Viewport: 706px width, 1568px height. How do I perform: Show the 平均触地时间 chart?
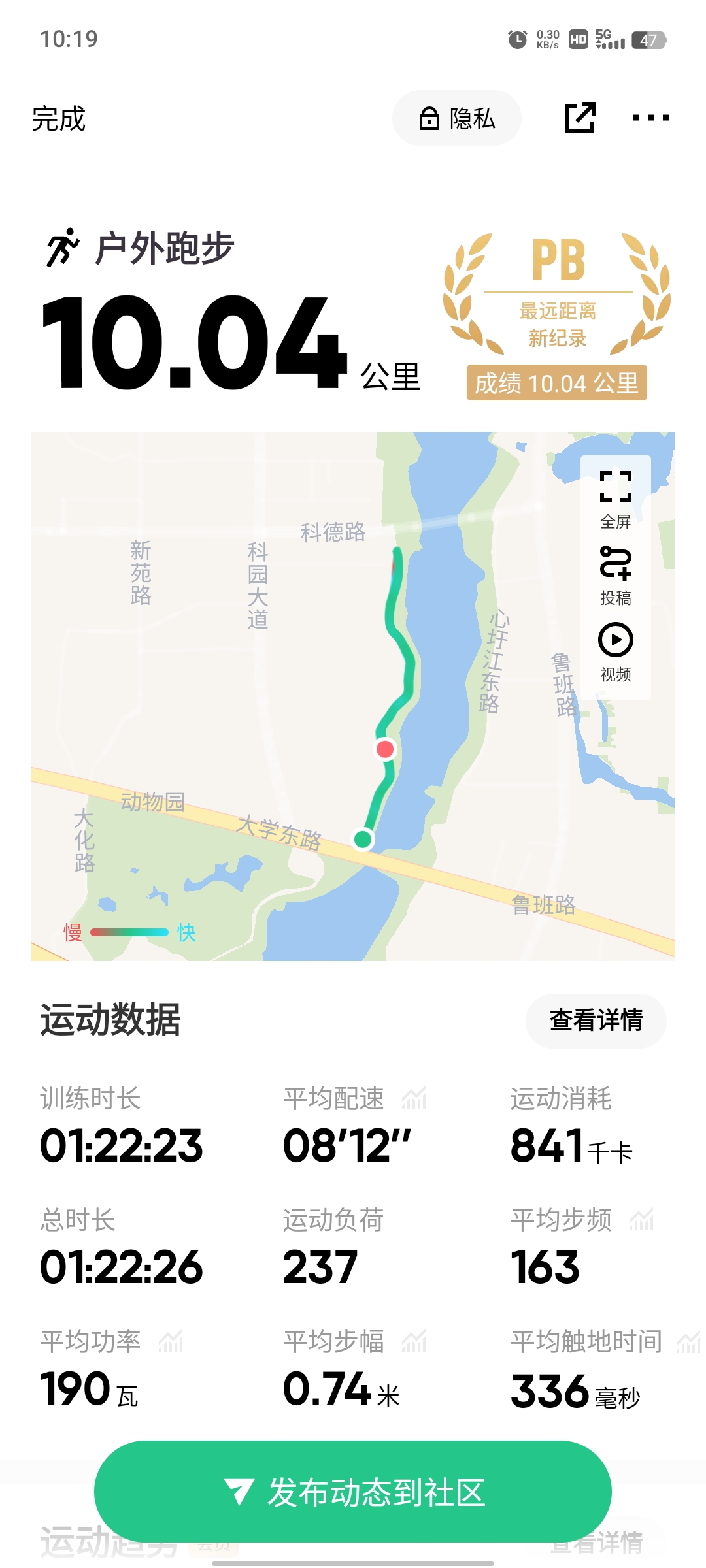(688, 1342)
